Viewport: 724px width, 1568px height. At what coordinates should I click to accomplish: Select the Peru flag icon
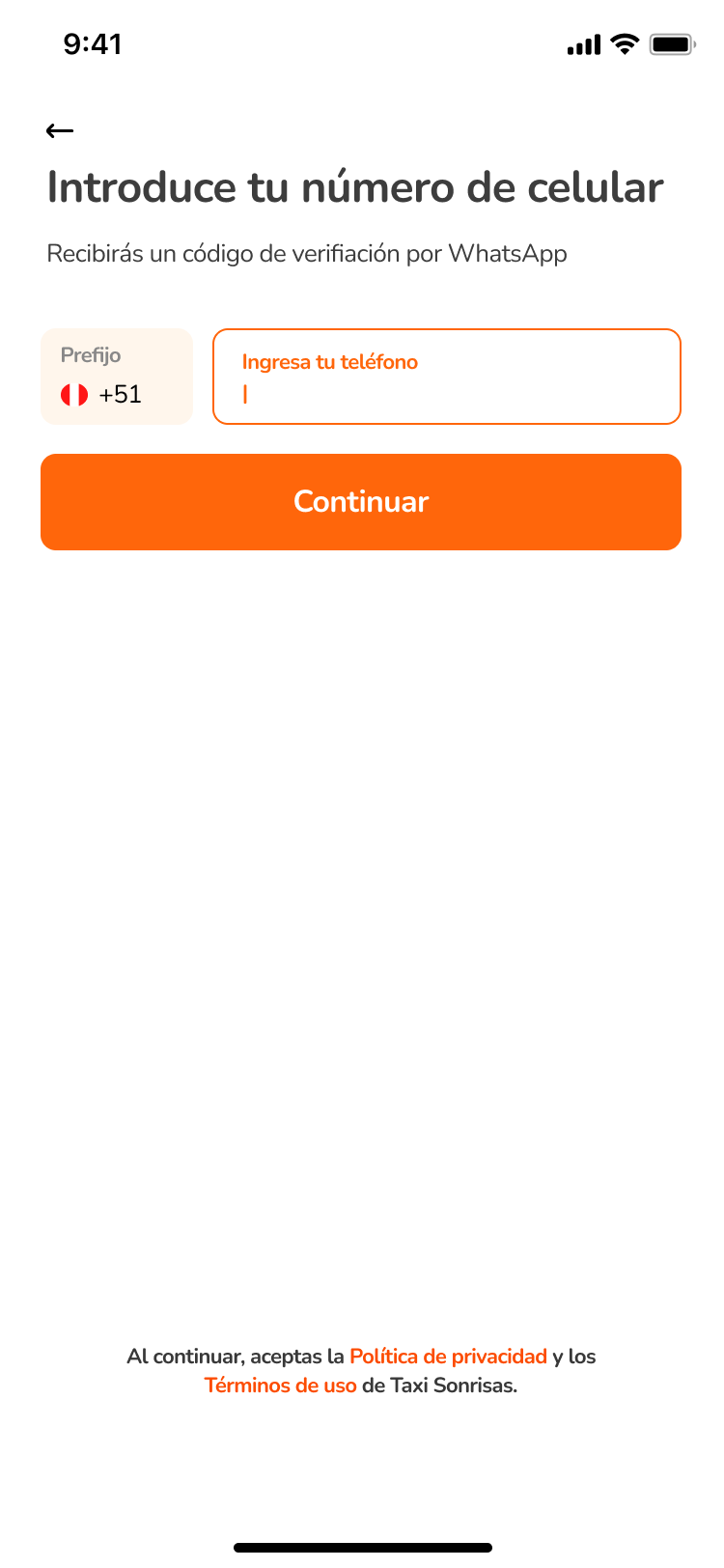pos(74,394)
